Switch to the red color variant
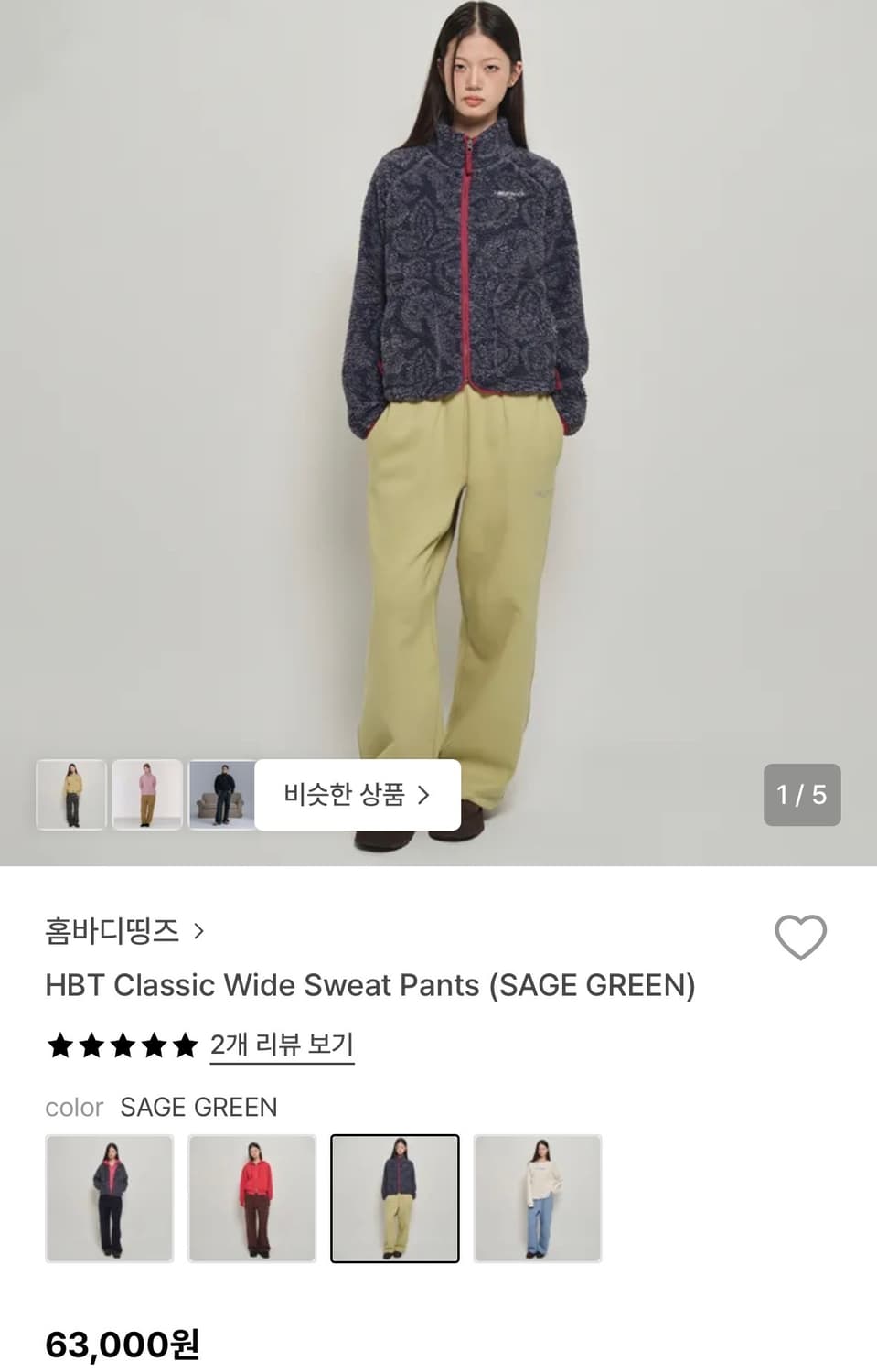Image resolution: width=877 pixels, height=1372 pixels. click(x=252, y=1198)
